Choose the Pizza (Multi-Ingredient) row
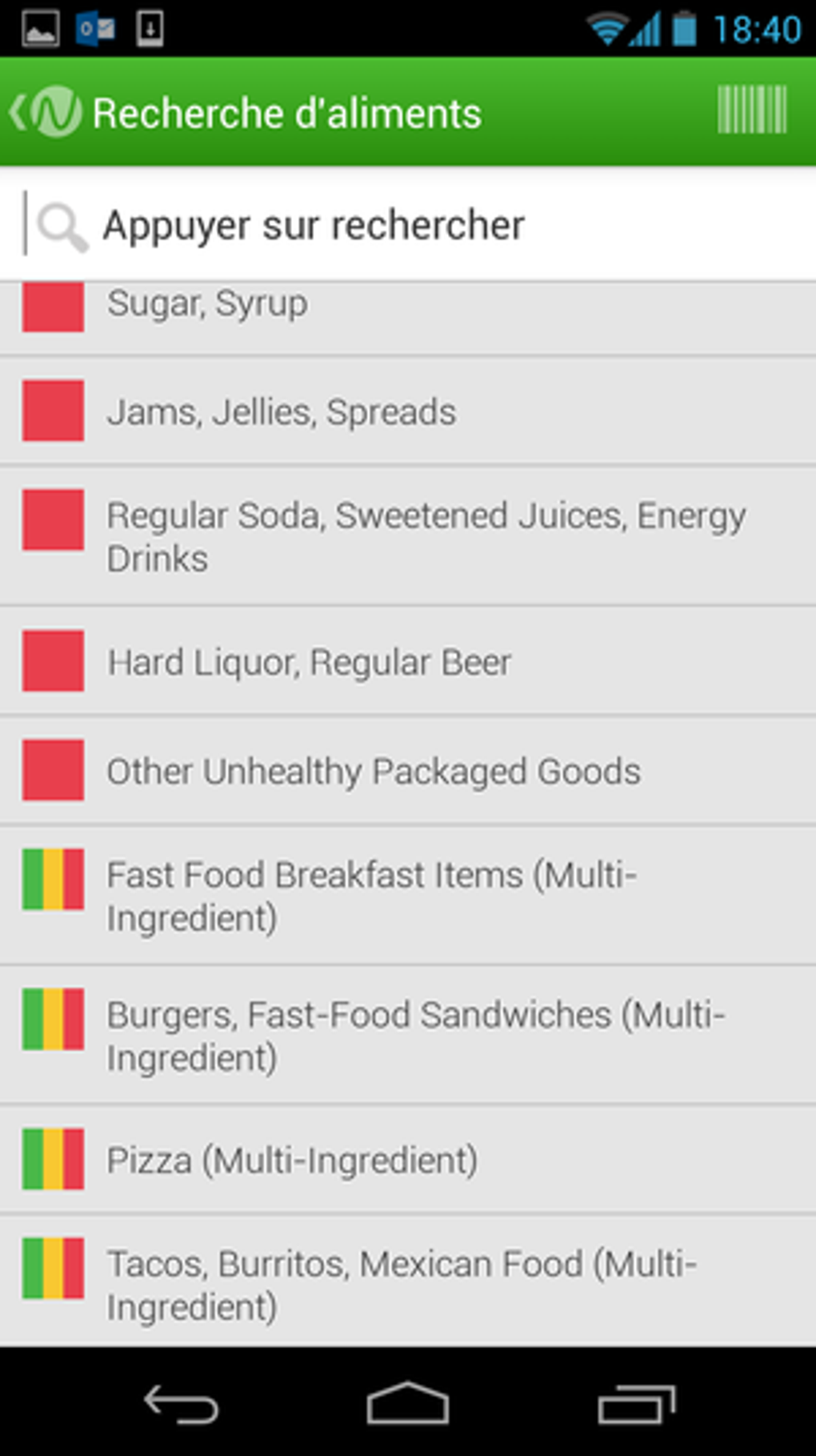Viewport: 816px width, 1456px height. pos(408,1160)
